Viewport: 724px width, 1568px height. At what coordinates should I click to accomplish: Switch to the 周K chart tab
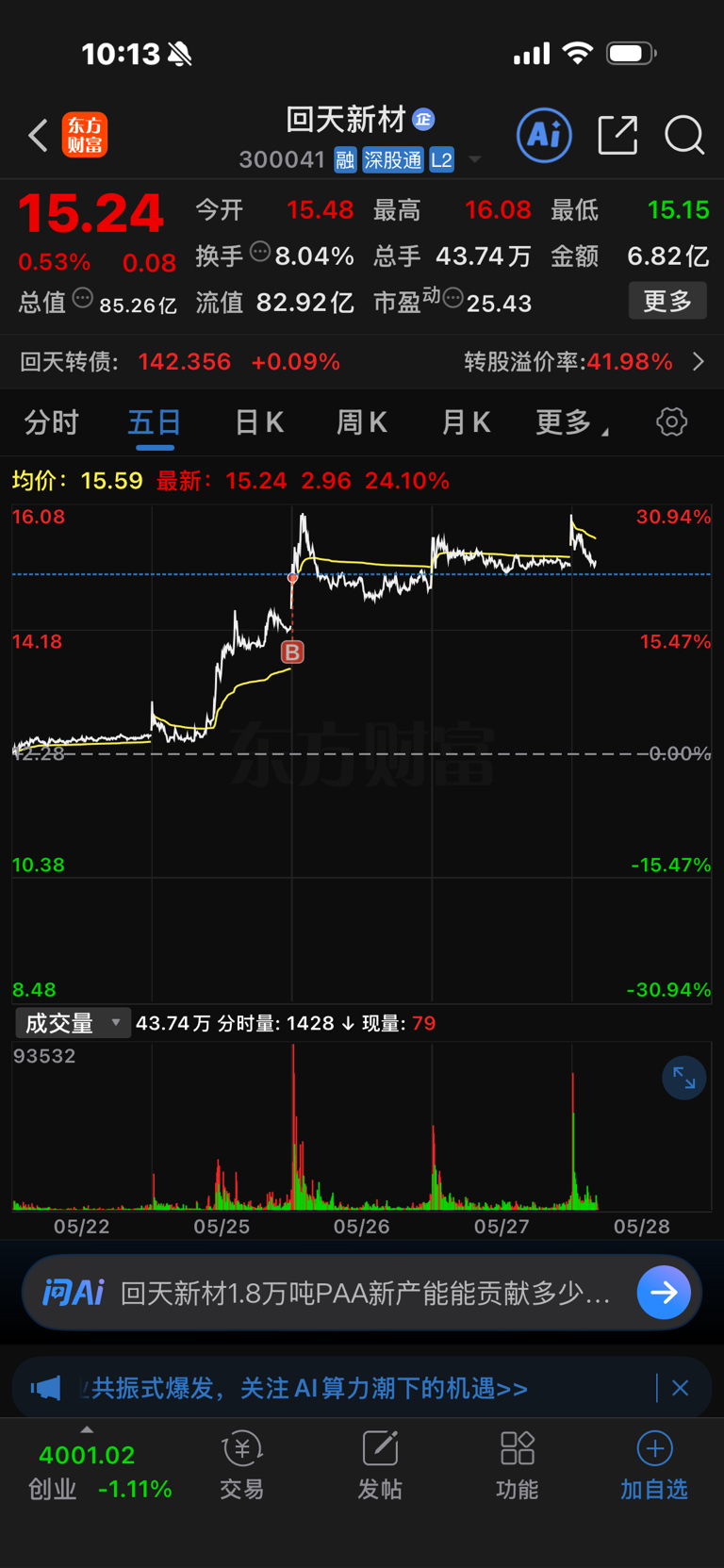point(362,422)
